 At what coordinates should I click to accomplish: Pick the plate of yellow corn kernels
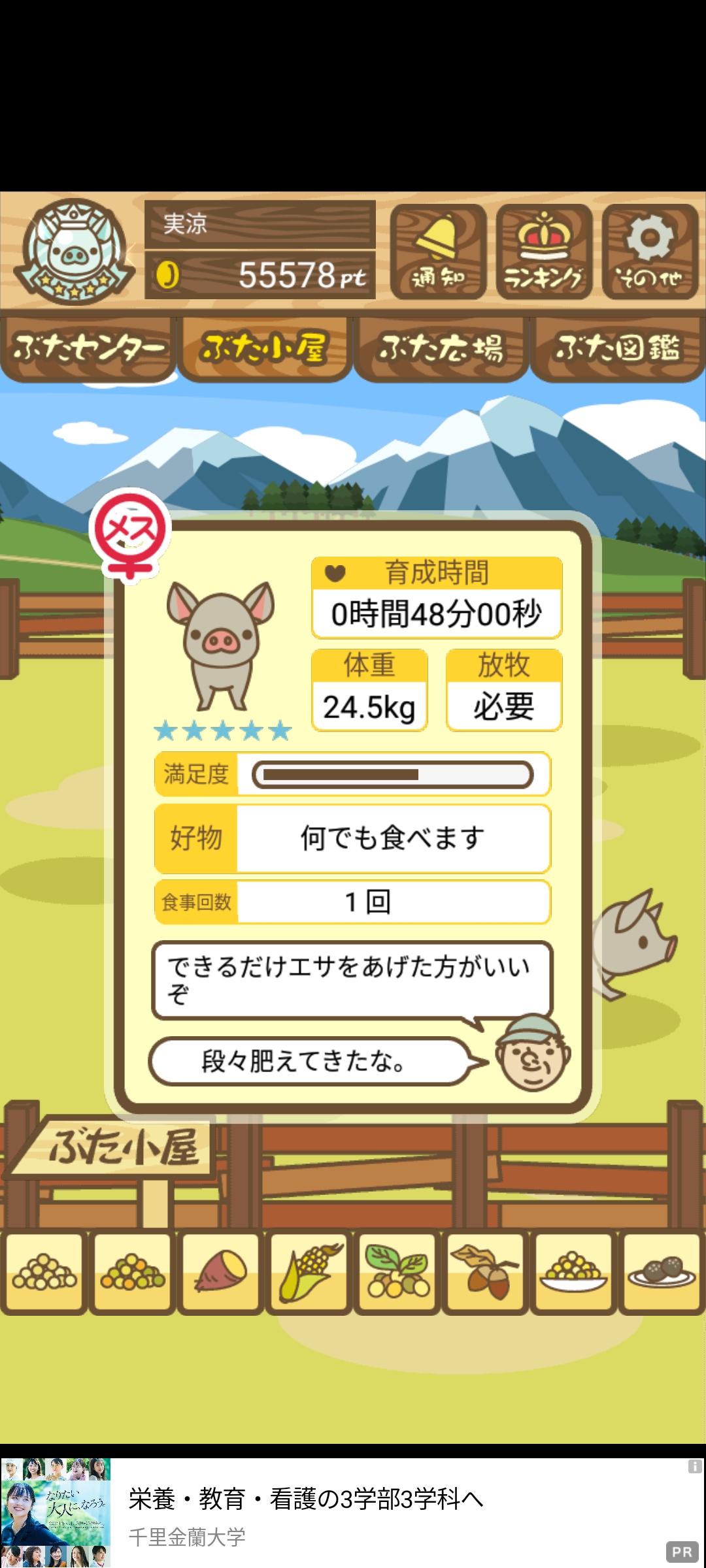coord(573,1272)
